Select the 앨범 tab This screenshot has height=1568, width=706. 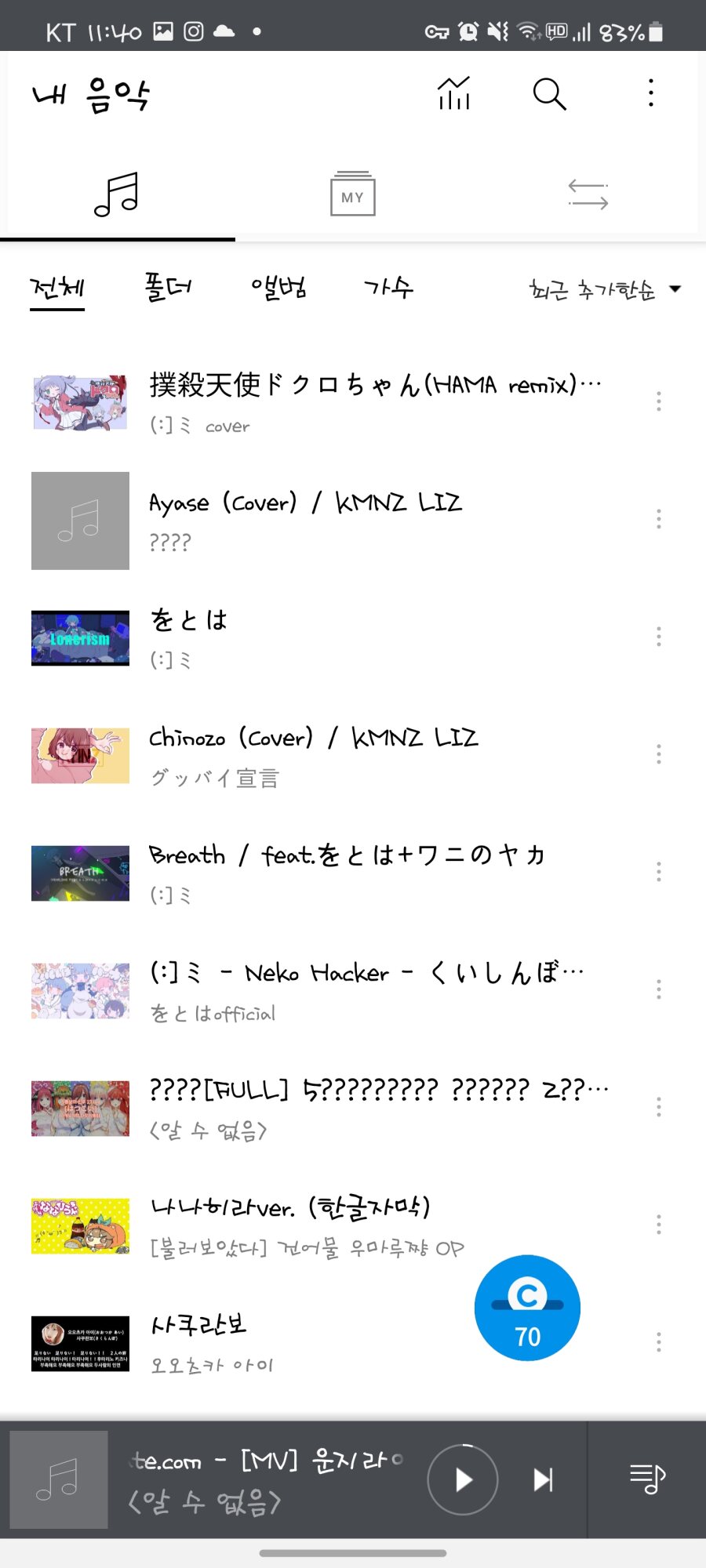pos(278,288)
